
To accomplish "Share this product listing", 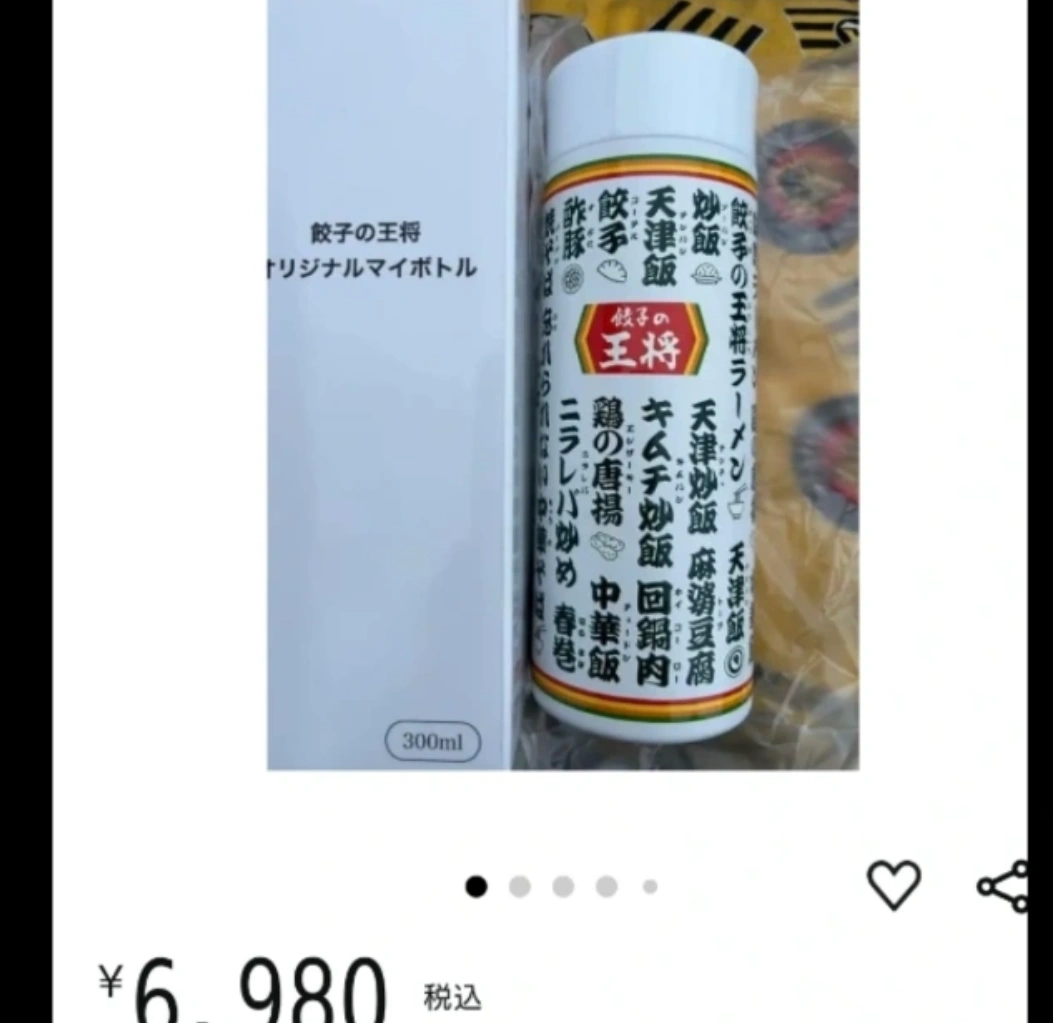I will [x=1003, y=886].
